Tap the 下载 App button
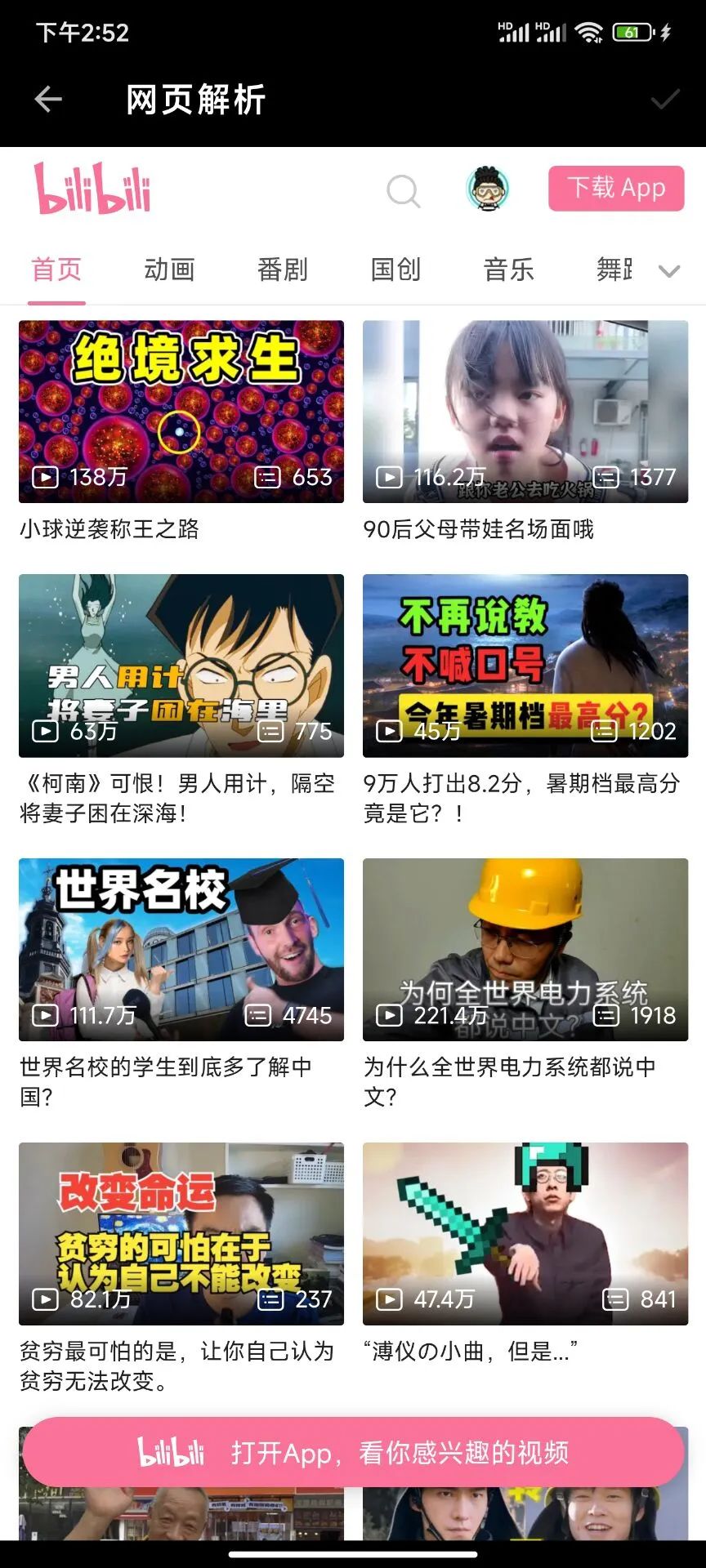 [616, 189]
